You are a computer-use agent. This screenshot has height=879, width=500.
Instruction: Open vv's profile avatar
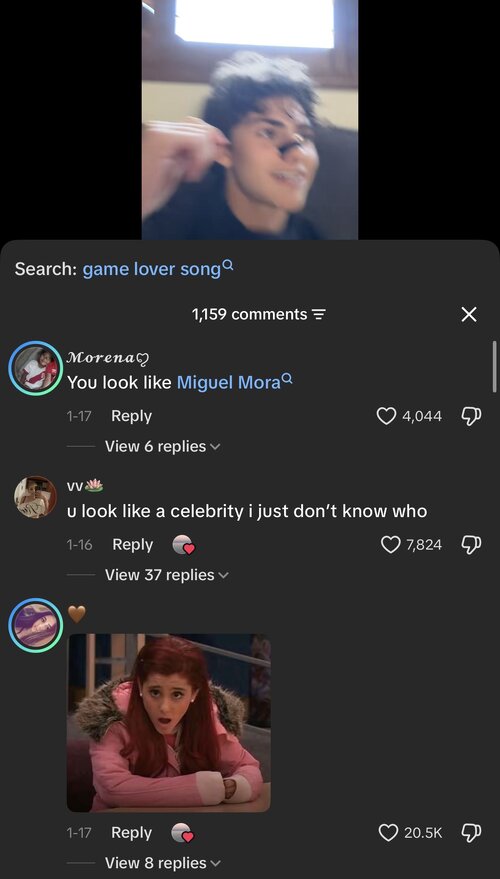35,497
